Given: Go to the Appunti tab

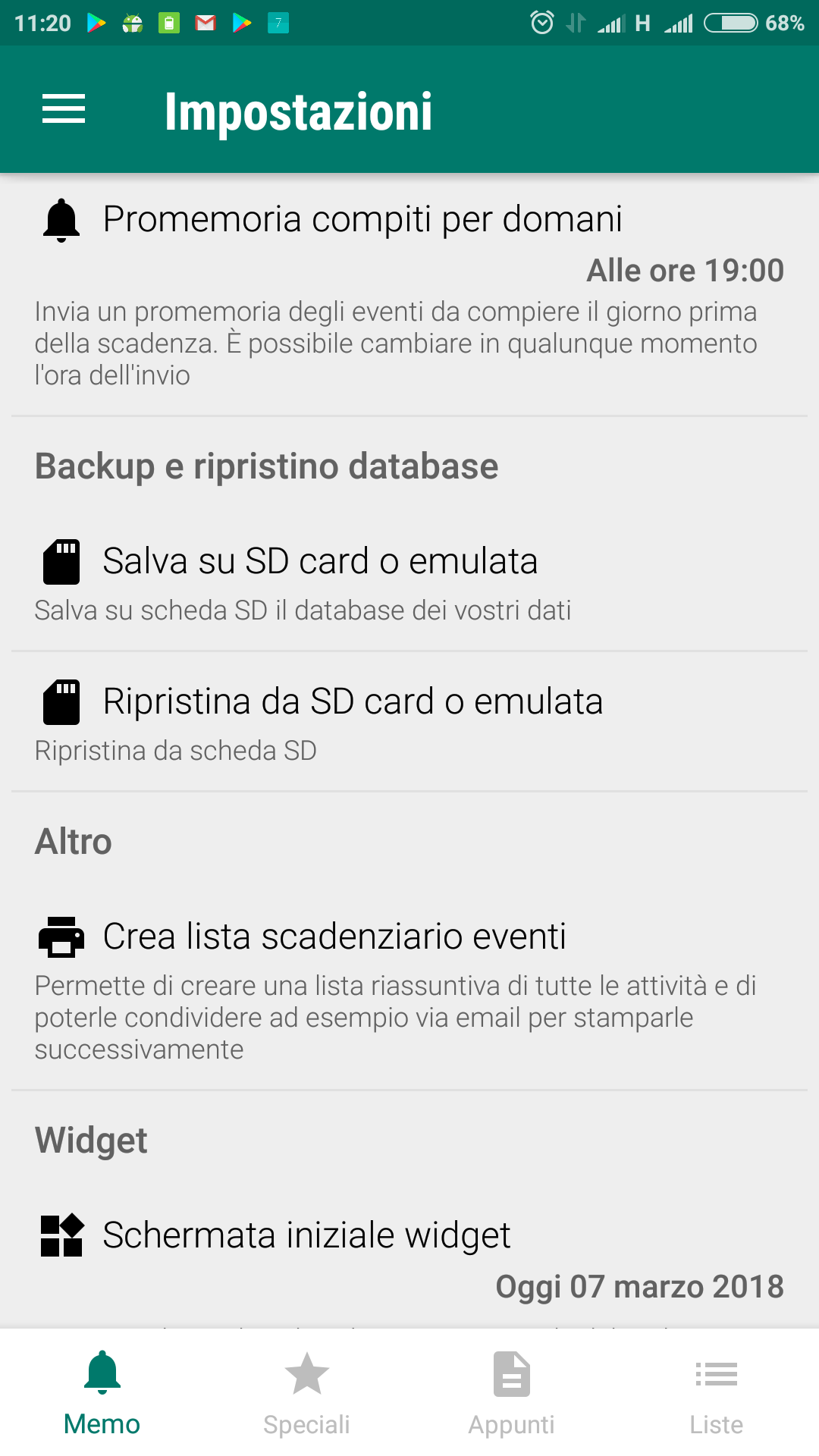Looking at the screenshot, I should click(512, 1392).
